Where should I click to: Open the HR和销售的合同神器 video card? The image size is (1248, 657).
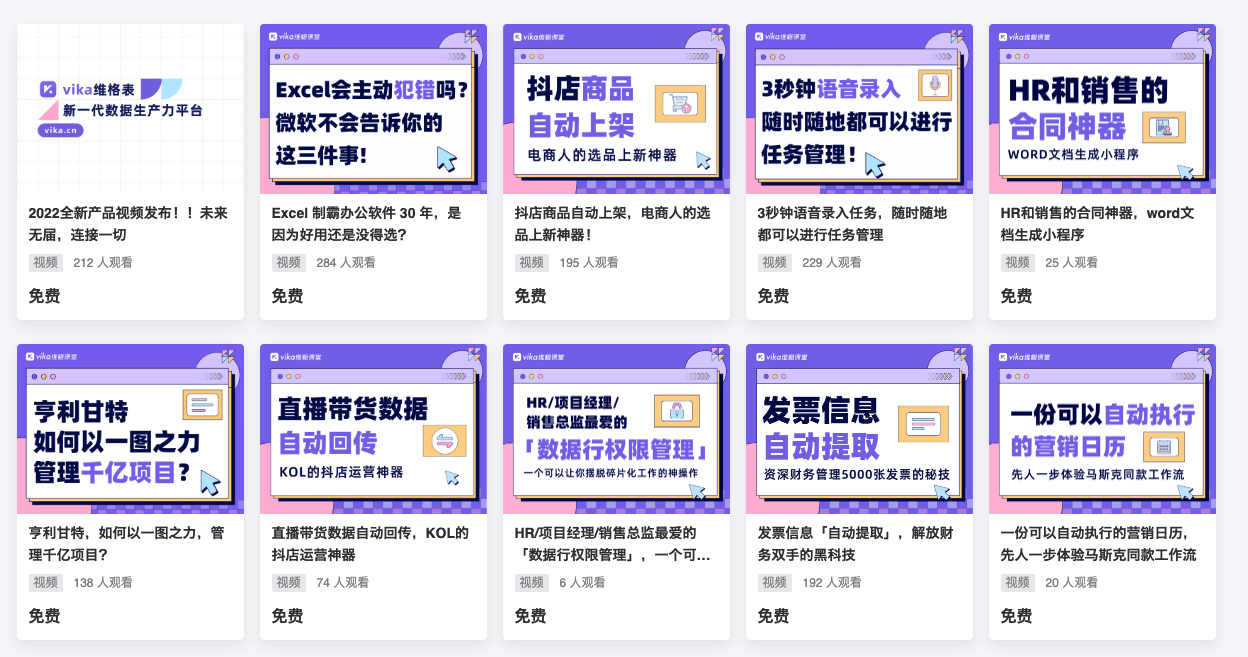coord(1102,110)
